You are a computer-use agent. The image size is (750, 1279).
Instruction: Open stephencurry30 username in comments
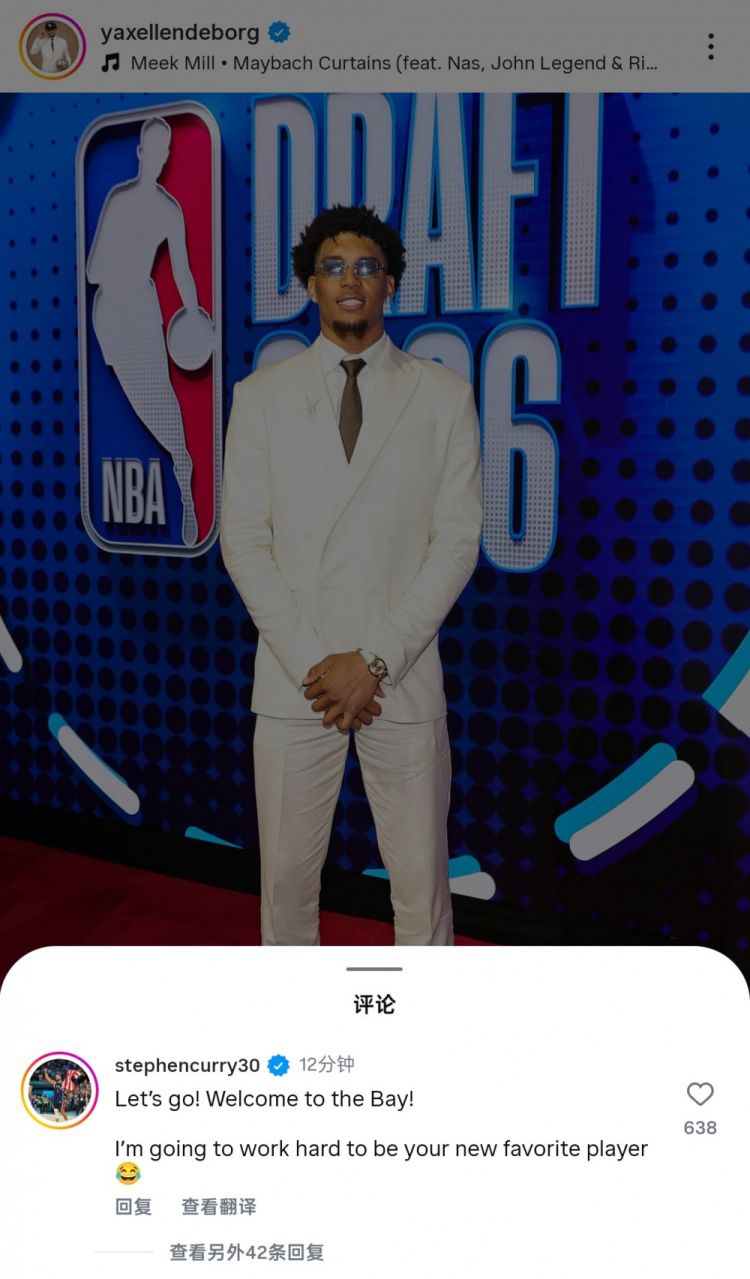click(x=187, y=1065)
